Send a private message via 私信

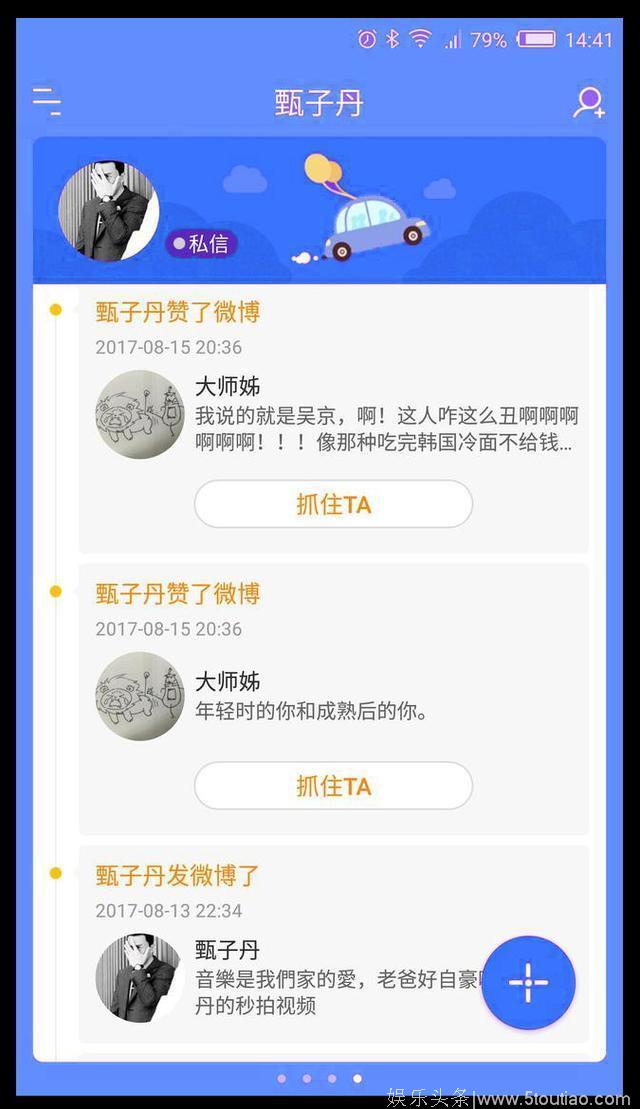tap(201, 243)
